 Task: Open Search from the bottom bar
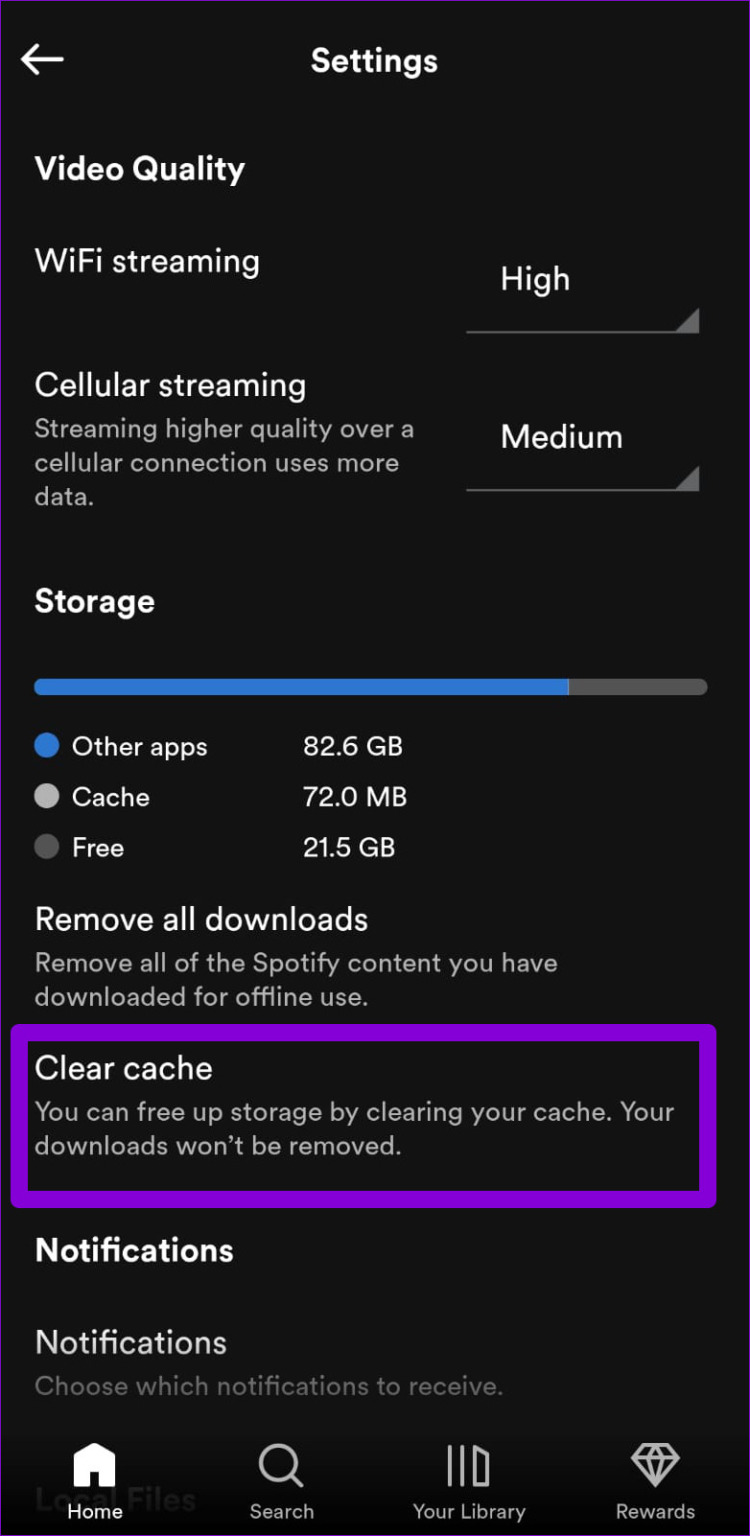point(281,1465)
